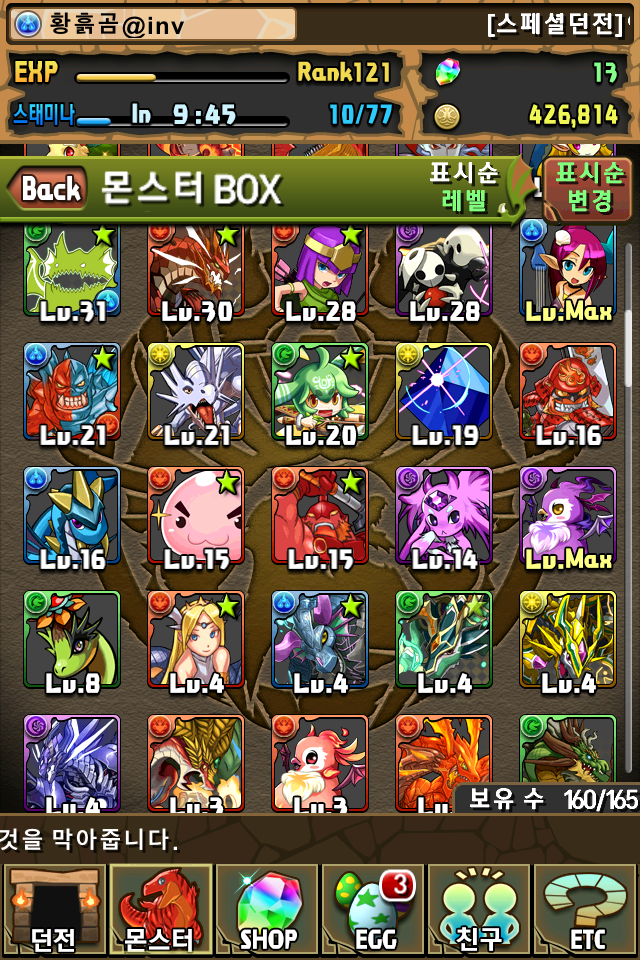Select the red samurai monster at Lv.16
This screenshot has width=640, height=960.
(x=568, y=392)
